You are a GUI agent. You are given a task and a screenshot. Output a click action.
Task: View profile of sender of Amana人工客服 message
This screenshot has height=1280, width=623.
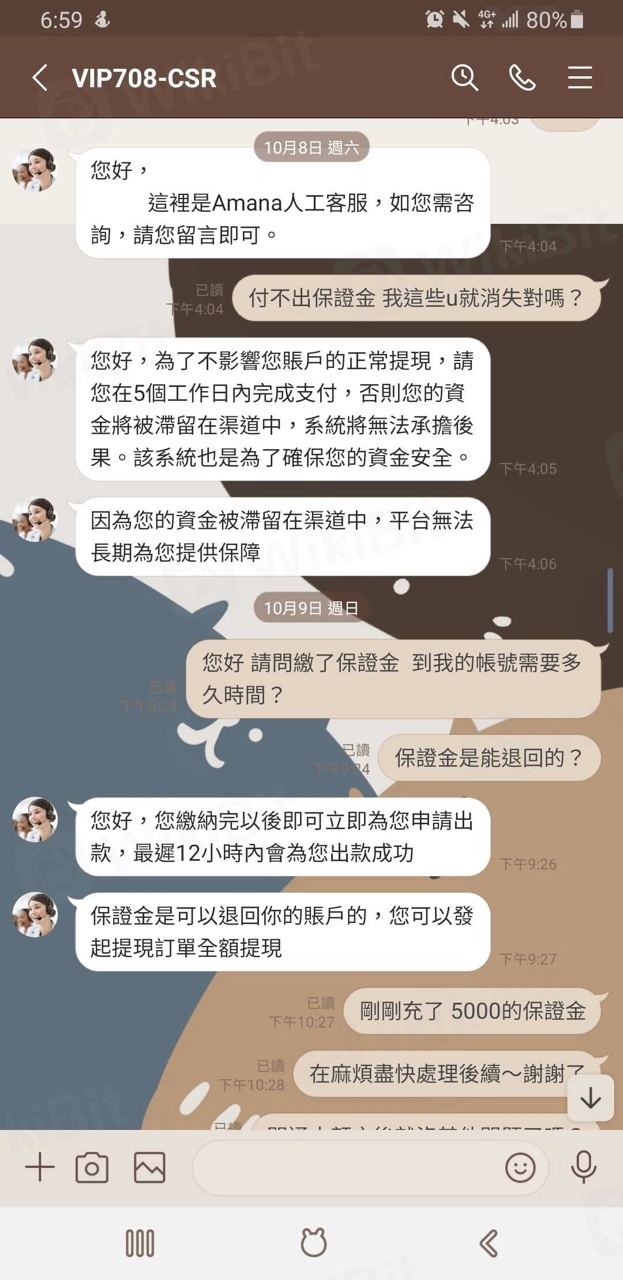click(34, 170)
